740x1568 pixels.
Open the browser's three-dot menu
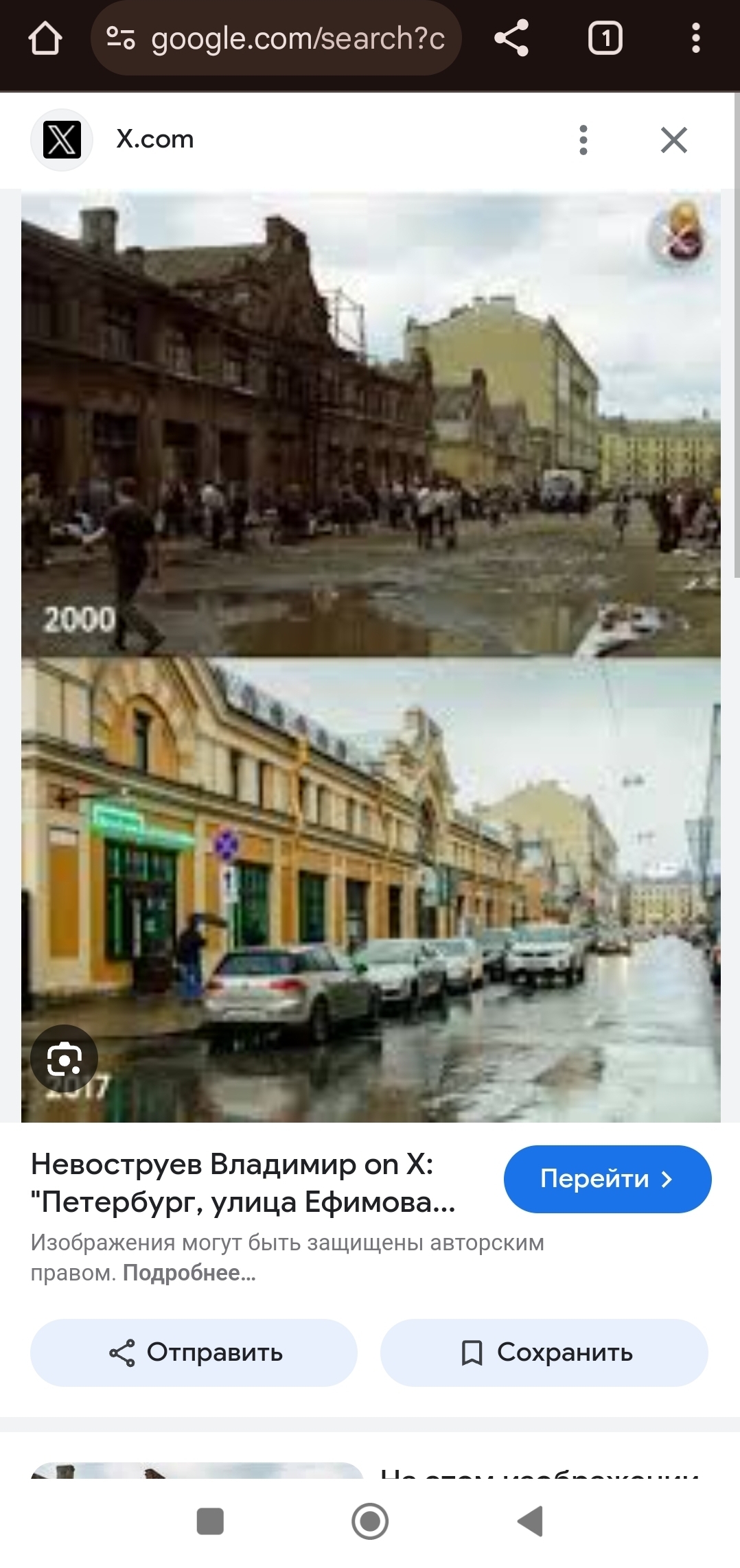click(x=695, y=38)
